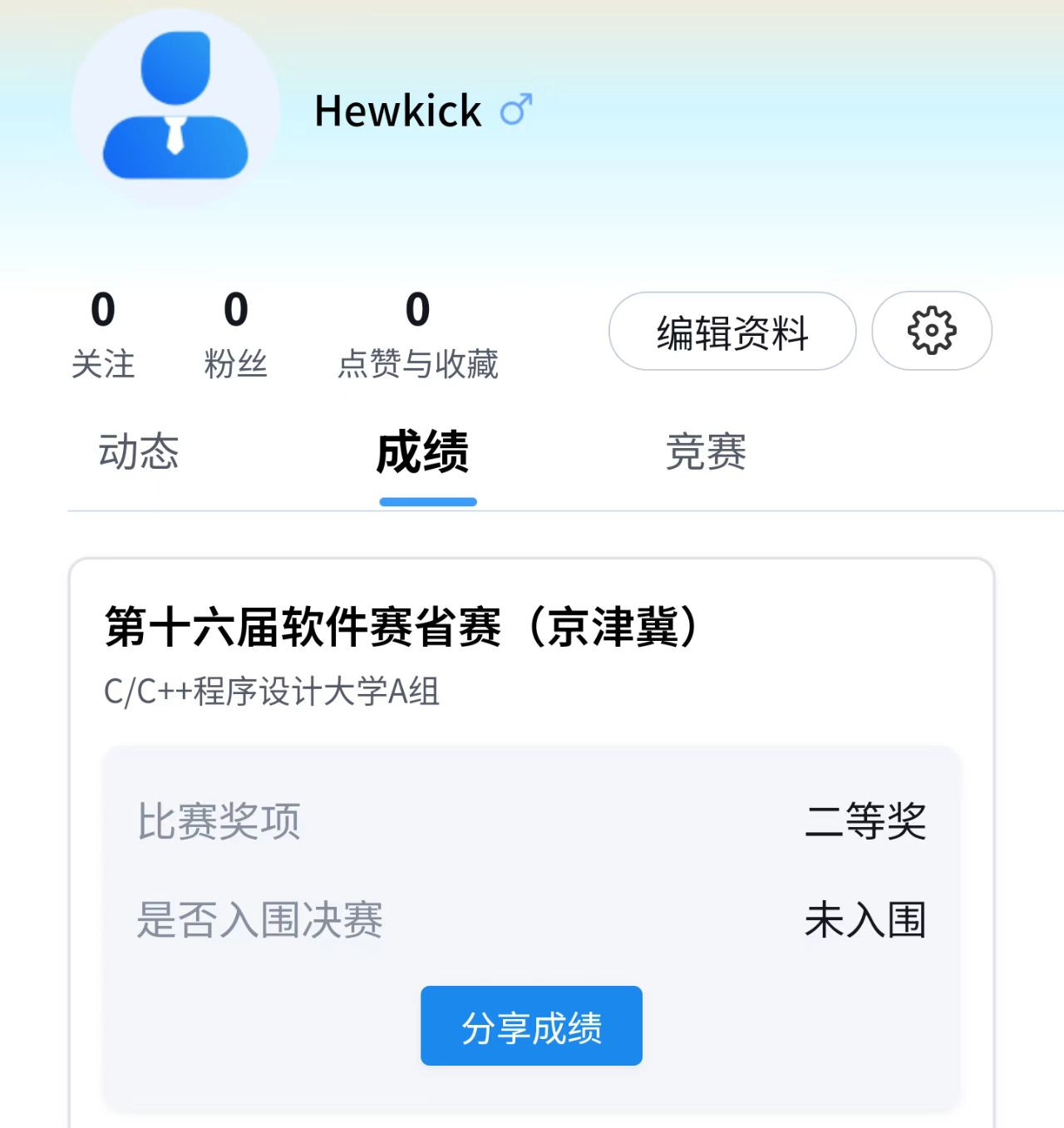Screen dimensions: 1064x1128
Task: View the 粉丝 followers list
Action: coord(236,334)
